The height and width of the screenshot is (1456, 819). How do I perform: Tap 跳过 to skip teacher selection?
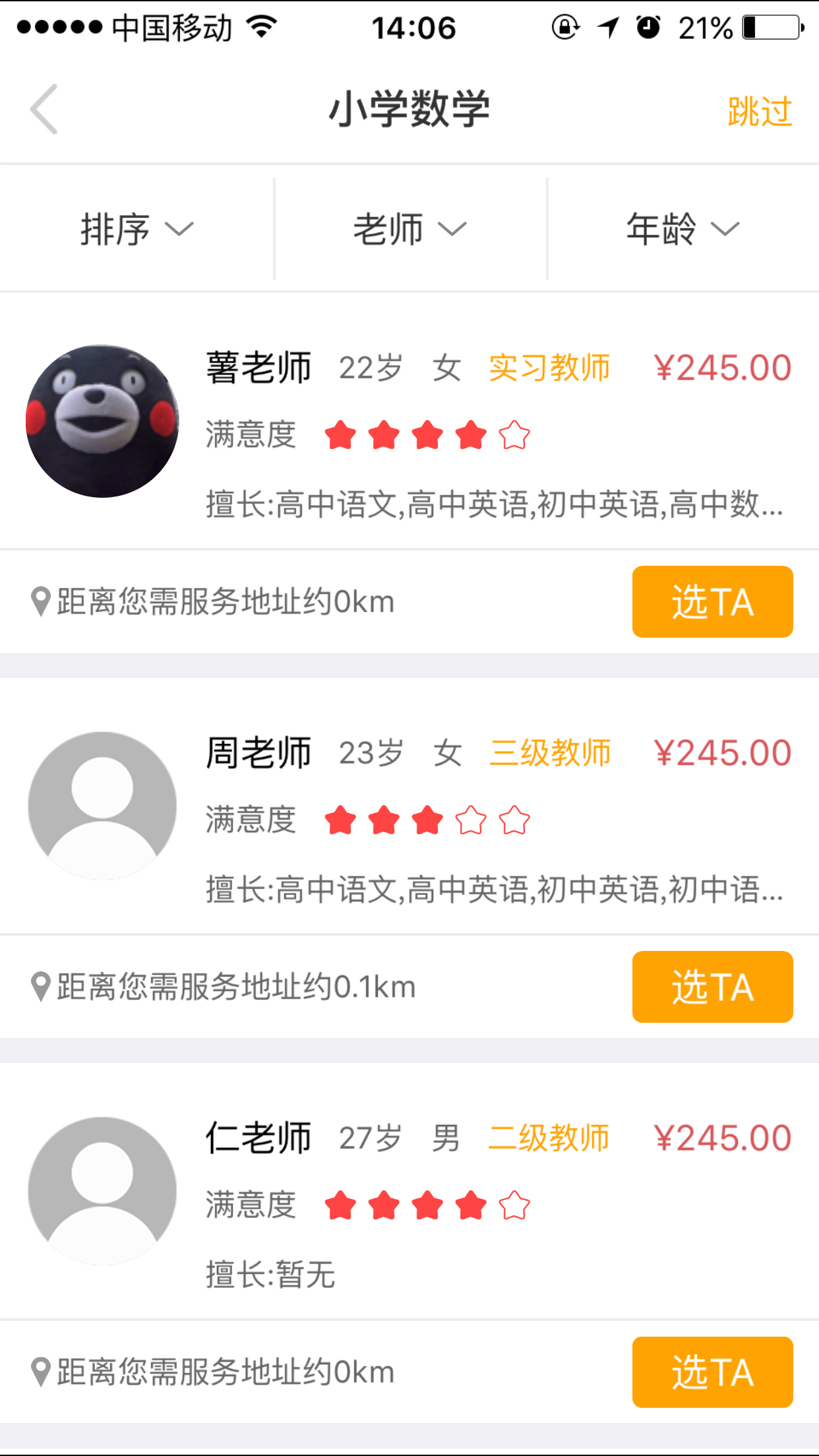click(759, 111)
